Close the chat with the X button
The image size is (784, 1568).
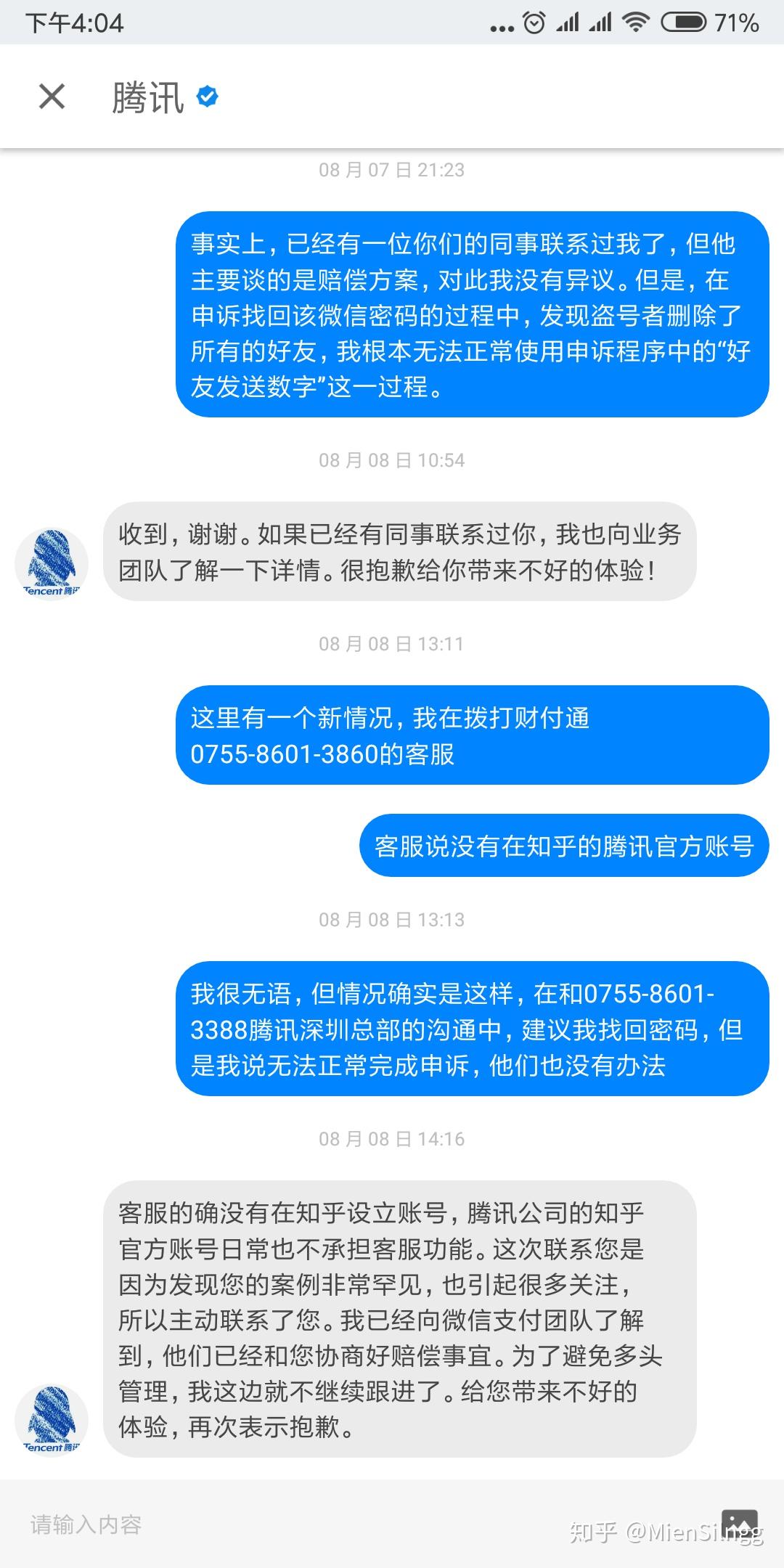click(x=49, y=97)
